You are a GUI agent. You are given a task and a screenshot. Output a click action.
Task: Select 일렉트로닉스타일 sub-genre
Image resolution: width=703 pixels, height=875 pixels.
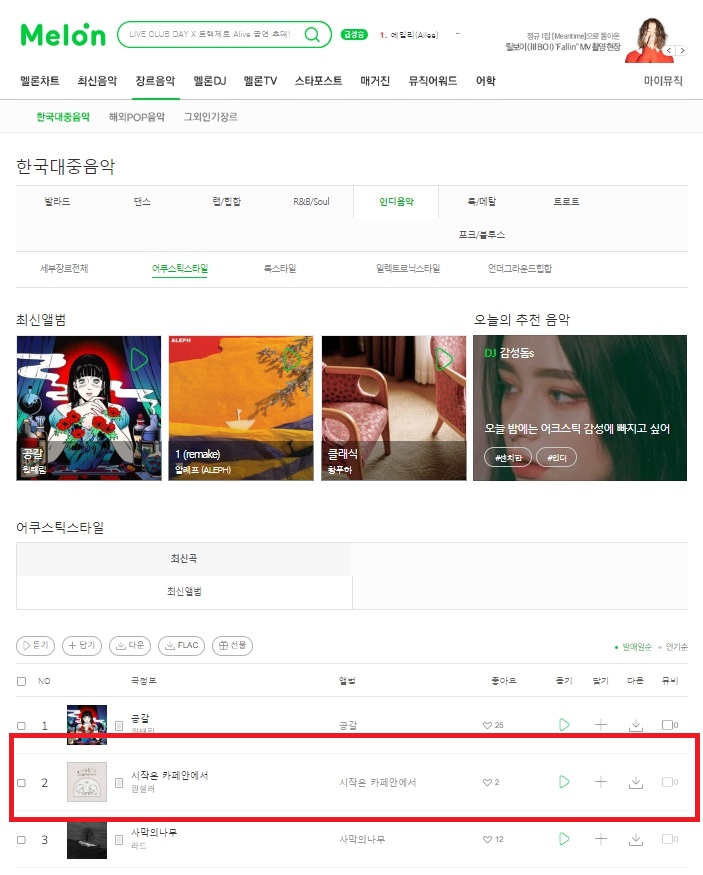pos(408,269)
